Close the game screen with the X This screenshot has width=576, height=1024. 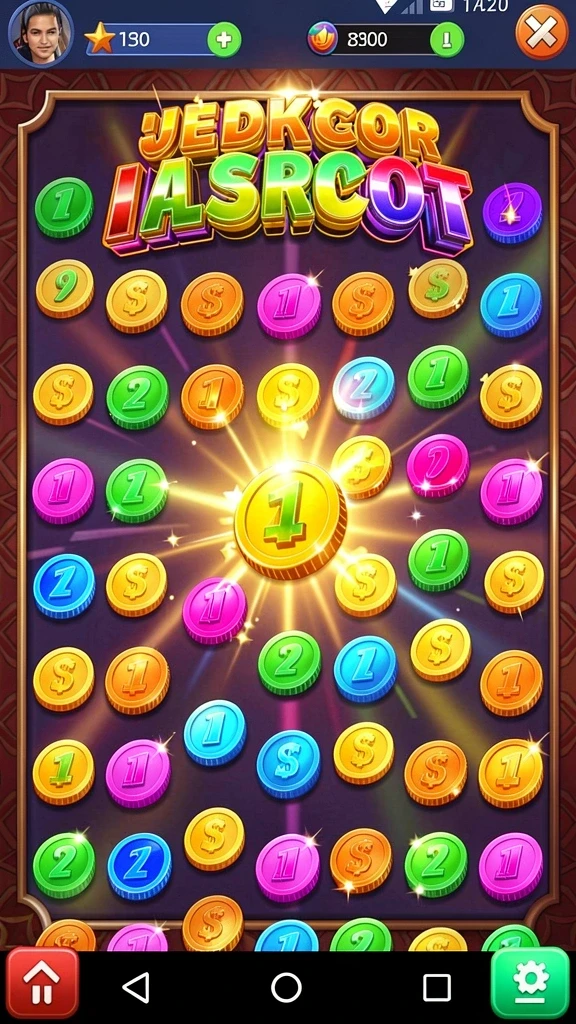541,32
